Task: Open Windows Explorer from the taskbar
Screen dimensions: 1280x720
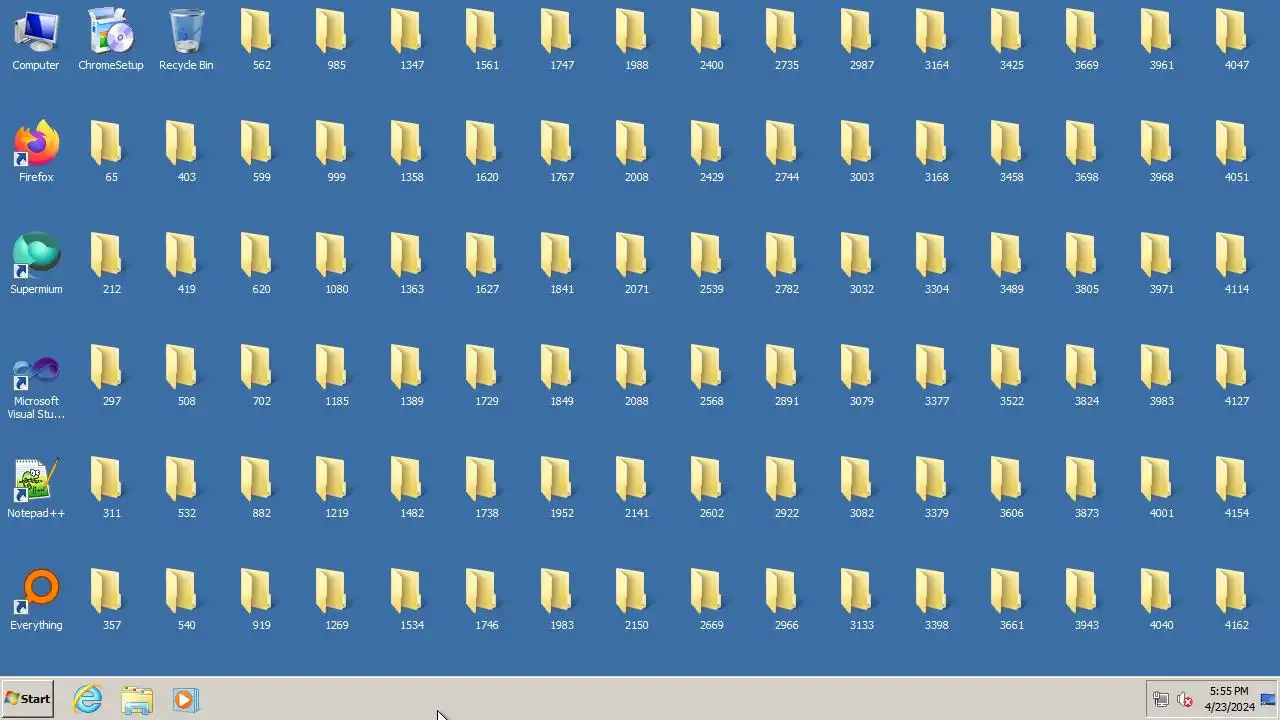Action: (137, 699)
